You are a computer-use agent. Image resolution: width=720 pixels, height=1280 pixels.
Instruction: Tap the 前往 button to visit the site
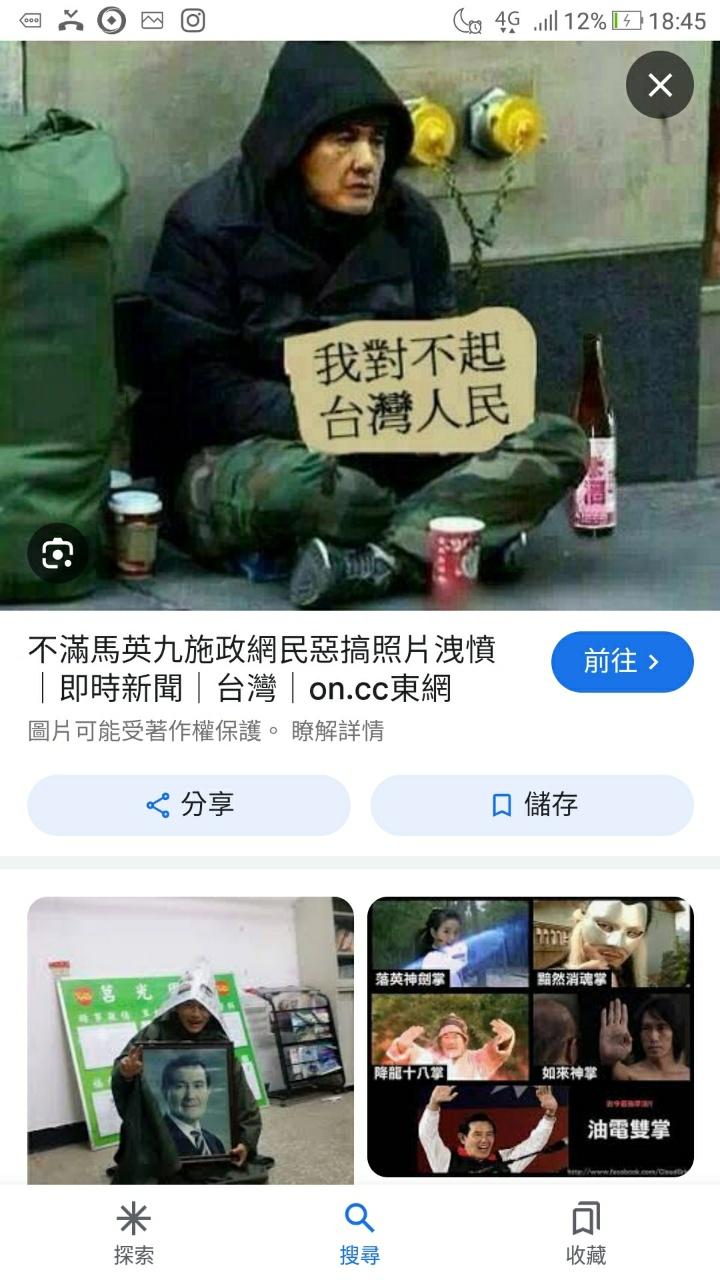click(622, 662)
